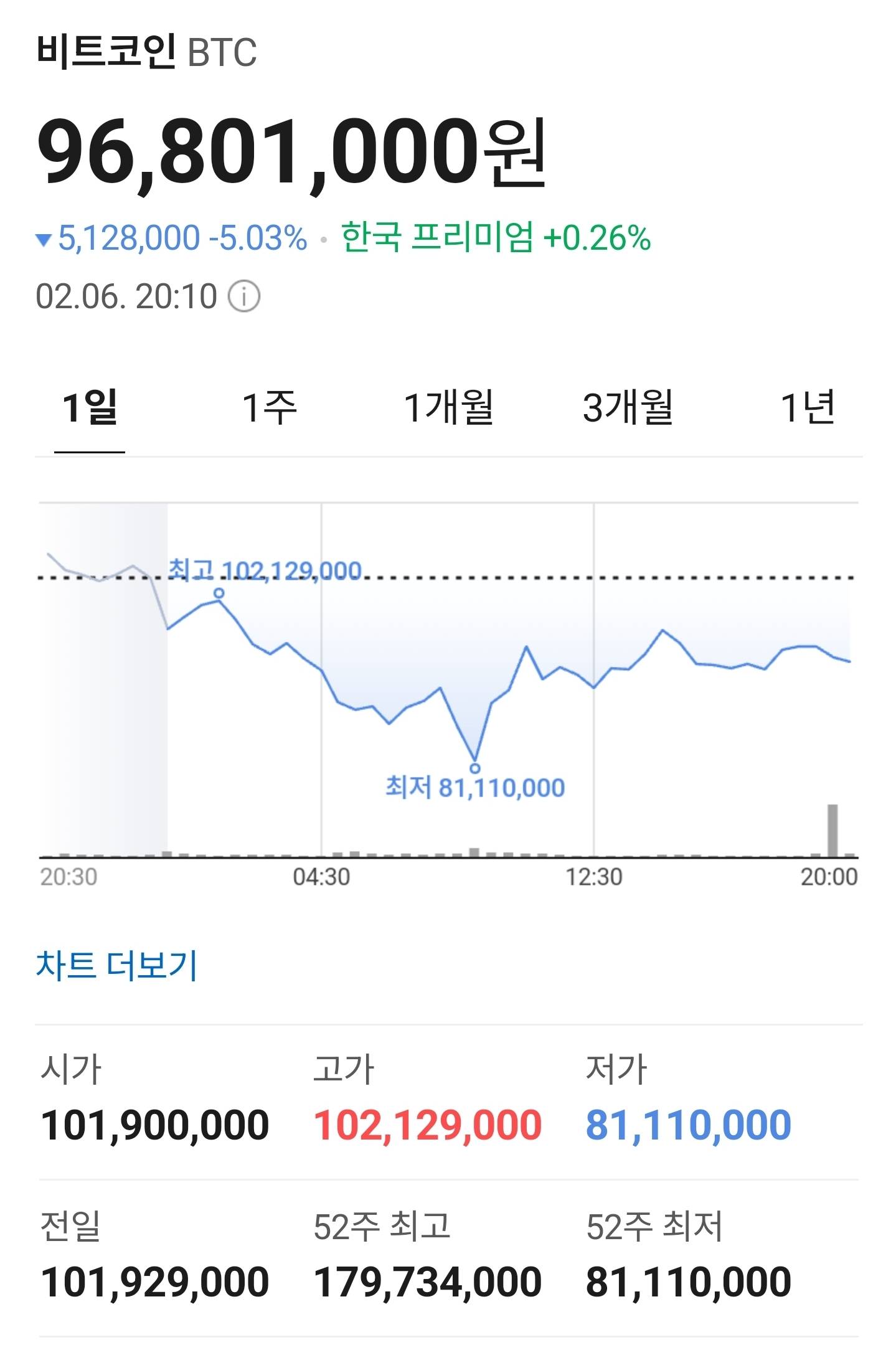Show the 1개월 price chart
The width and height of the screenshot is (896, 1350).
[x=448, y=408]
